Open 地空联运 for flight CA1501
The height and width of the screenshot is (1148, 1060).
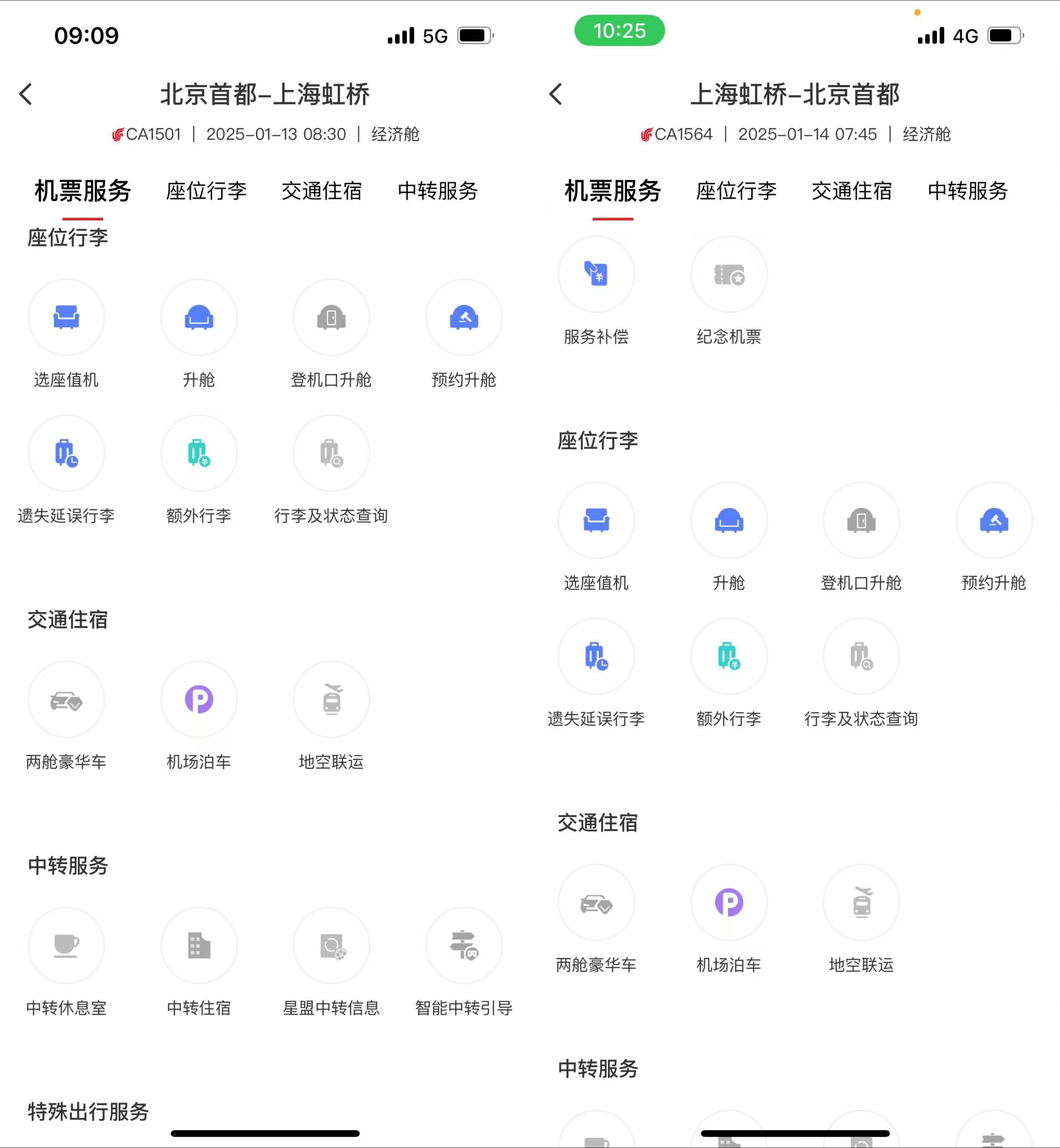point(331,700)
